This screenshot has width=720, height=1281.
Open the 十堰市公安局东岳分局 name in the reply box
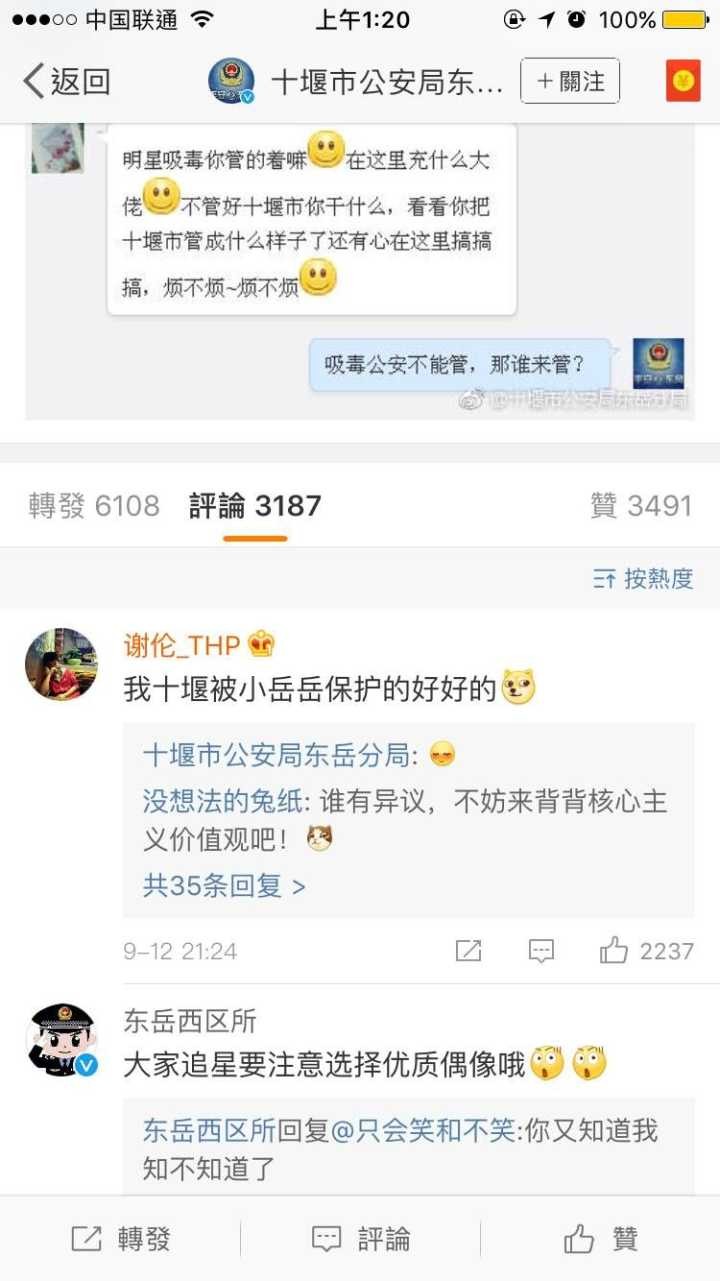pos(277,754)
